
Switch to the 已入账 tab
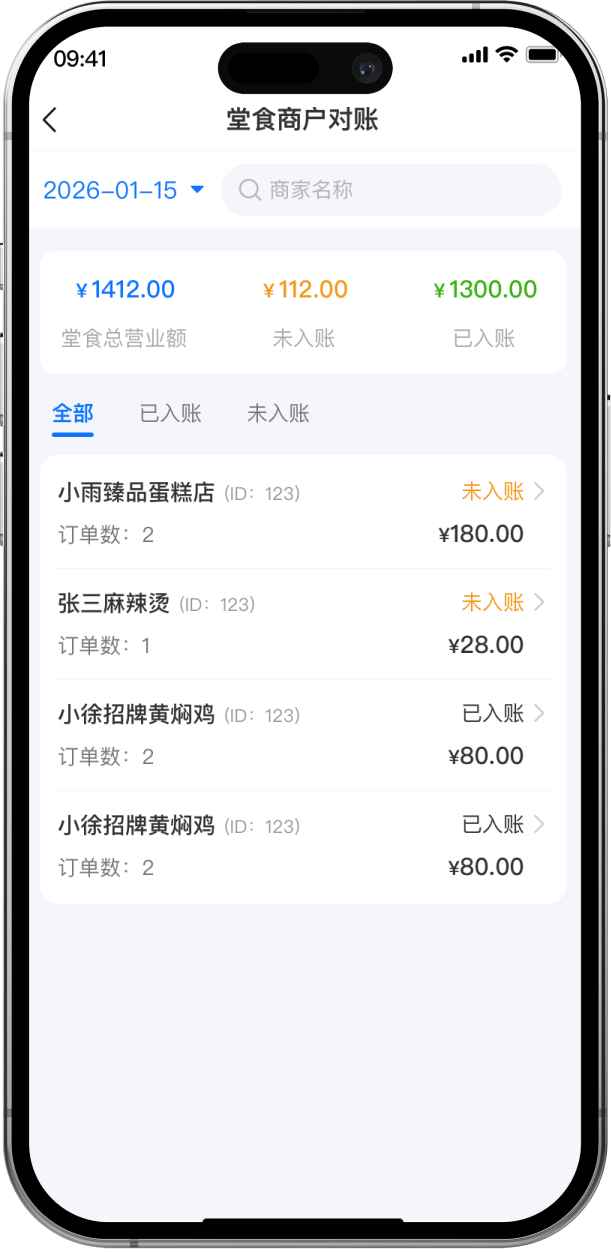[x=171, y=414]
